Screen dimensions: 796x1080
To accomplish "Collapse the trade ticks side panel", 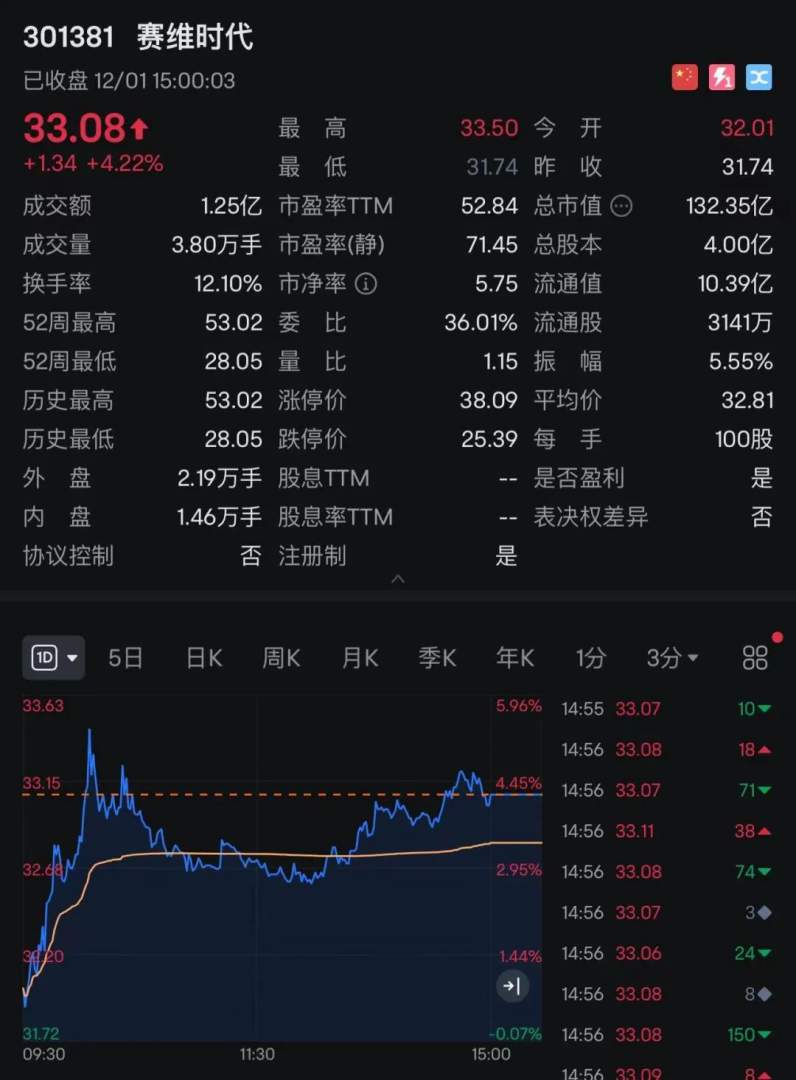I will tap(512, 987).
